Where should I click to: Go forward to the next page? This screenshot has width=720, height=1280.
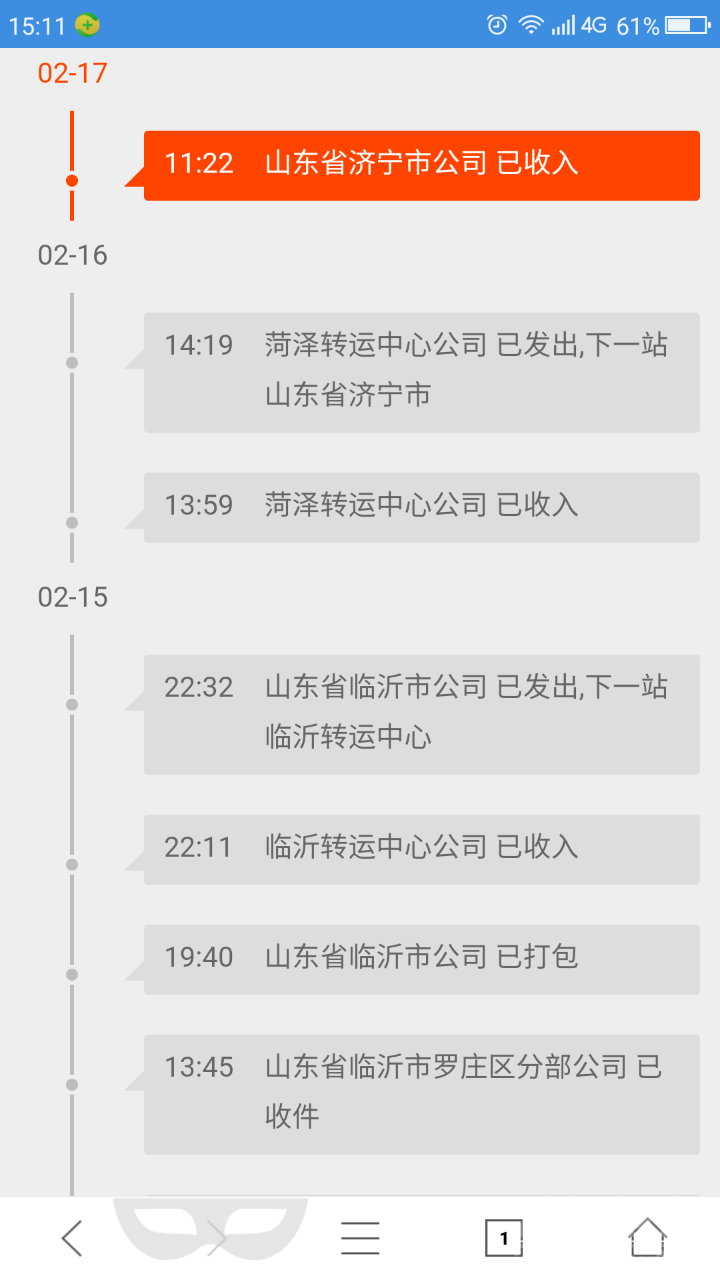click(216, 1238)
